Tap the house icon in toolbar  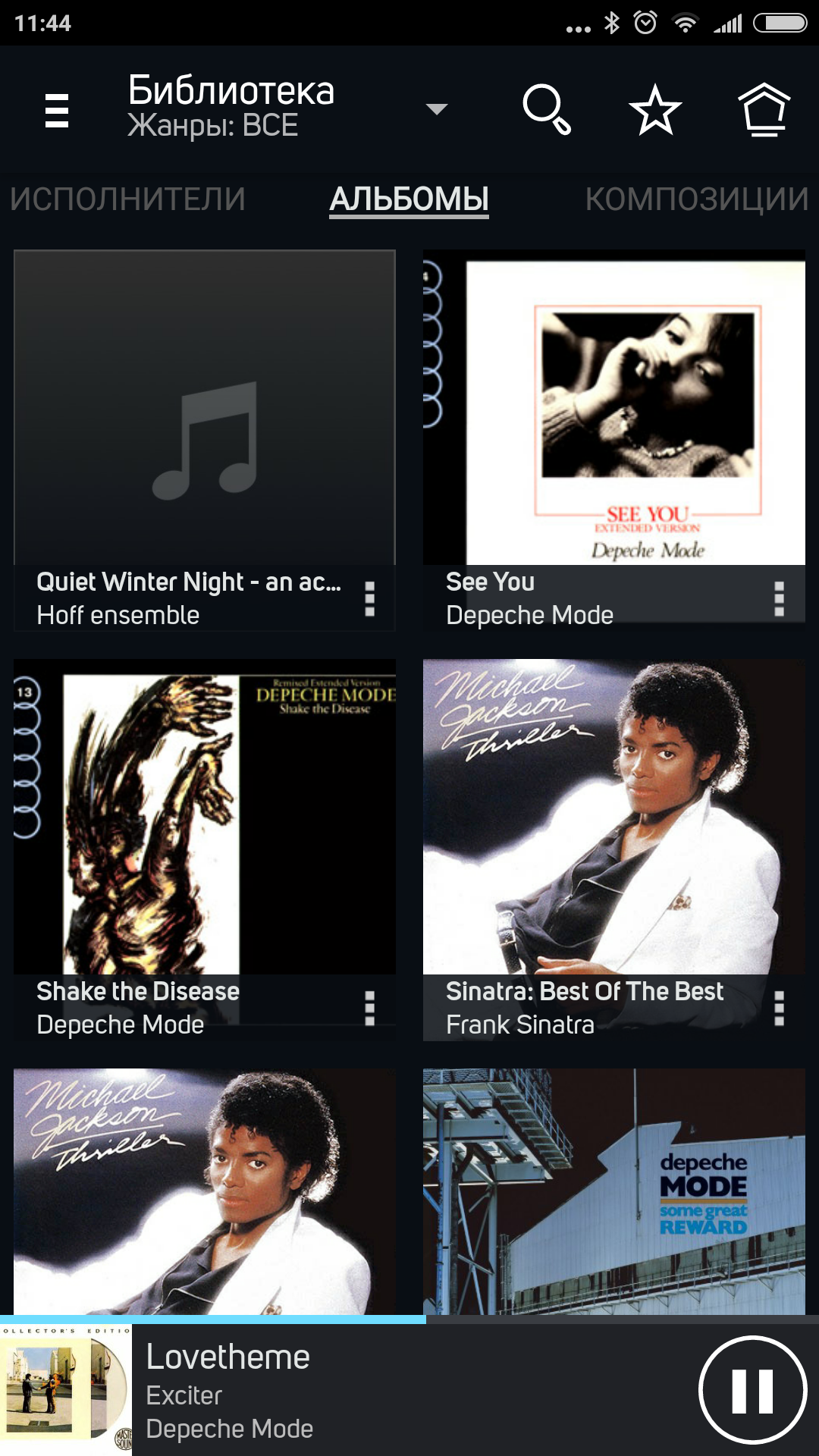764,110
